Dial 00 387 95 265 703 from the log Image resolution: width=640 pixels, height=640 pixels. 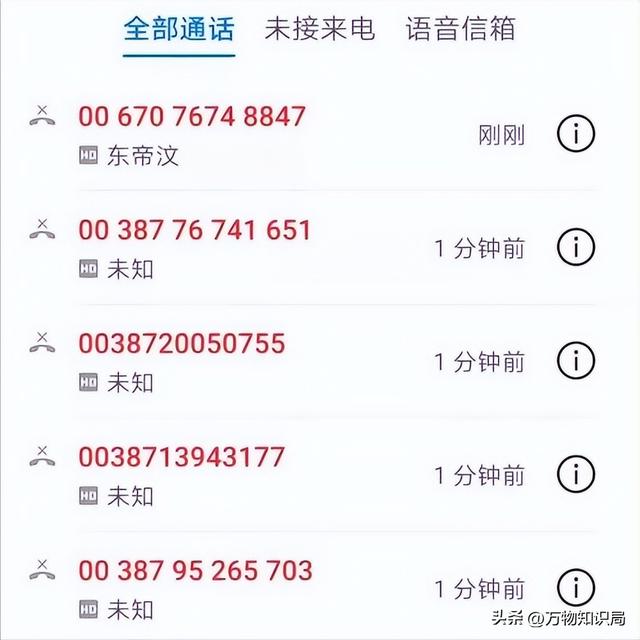point(195,571)
